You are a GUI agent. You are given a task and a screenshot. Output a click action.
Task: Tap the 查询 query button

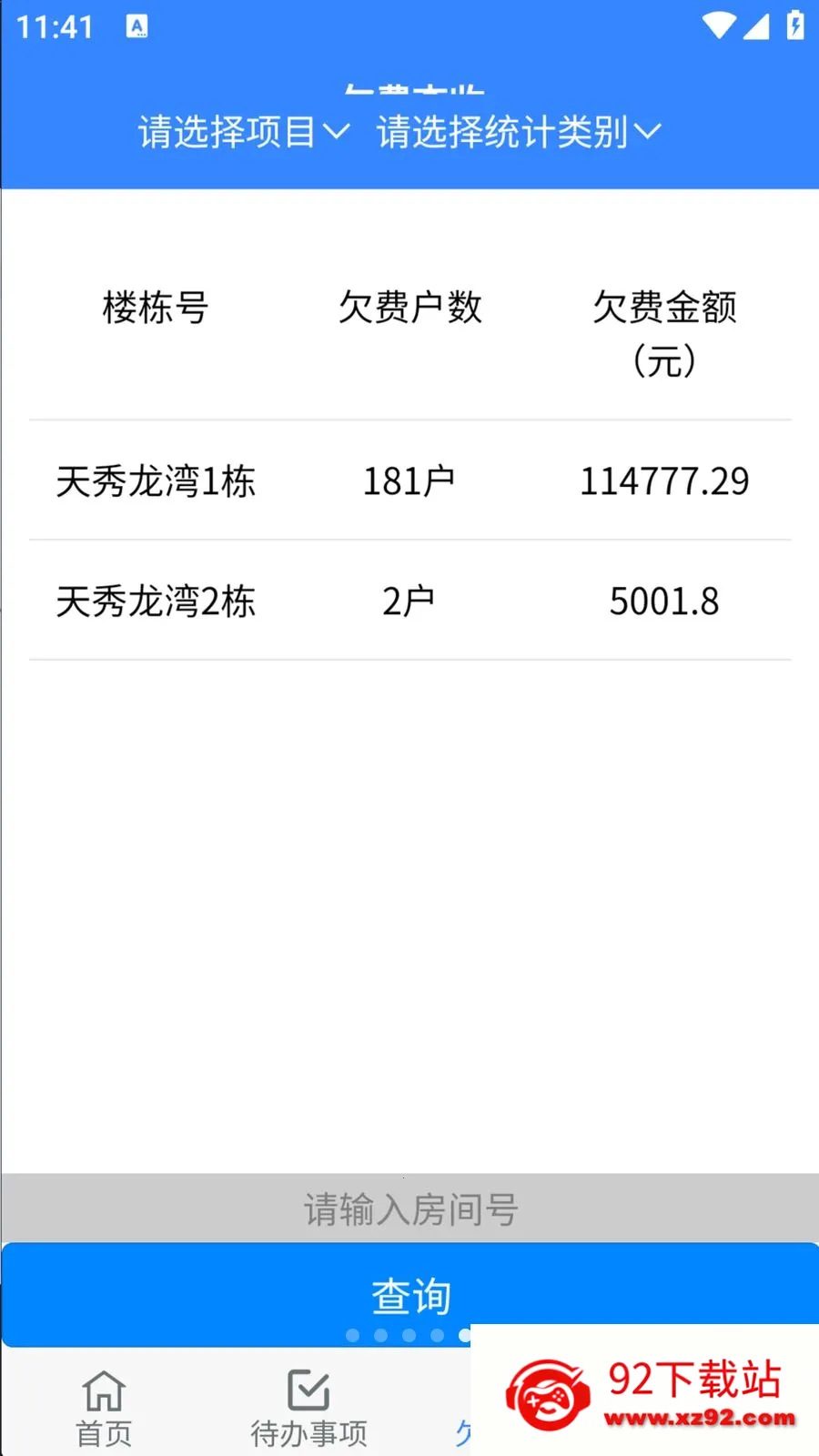pos(409,1294)
